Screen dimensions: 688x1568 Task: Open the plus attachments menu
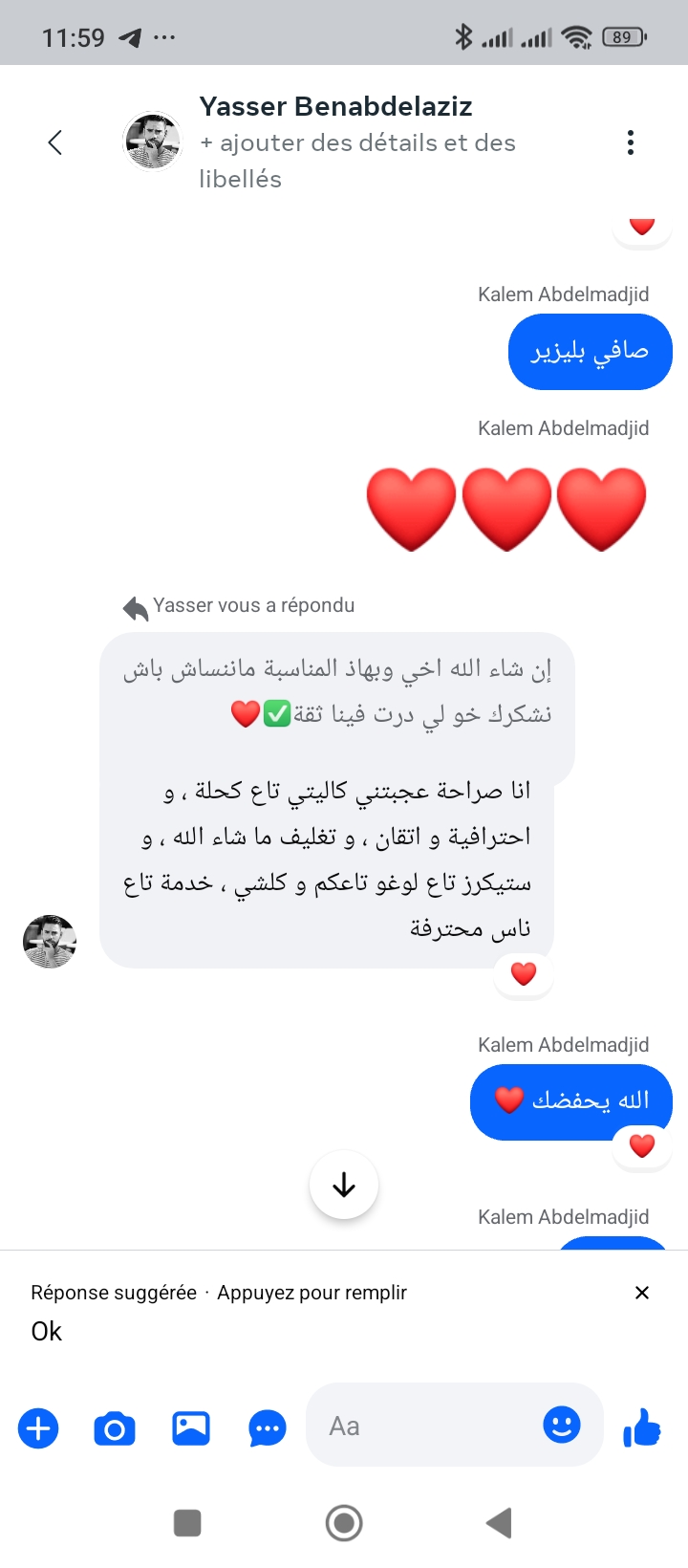pyautogui.click(x=38, y=1428)
